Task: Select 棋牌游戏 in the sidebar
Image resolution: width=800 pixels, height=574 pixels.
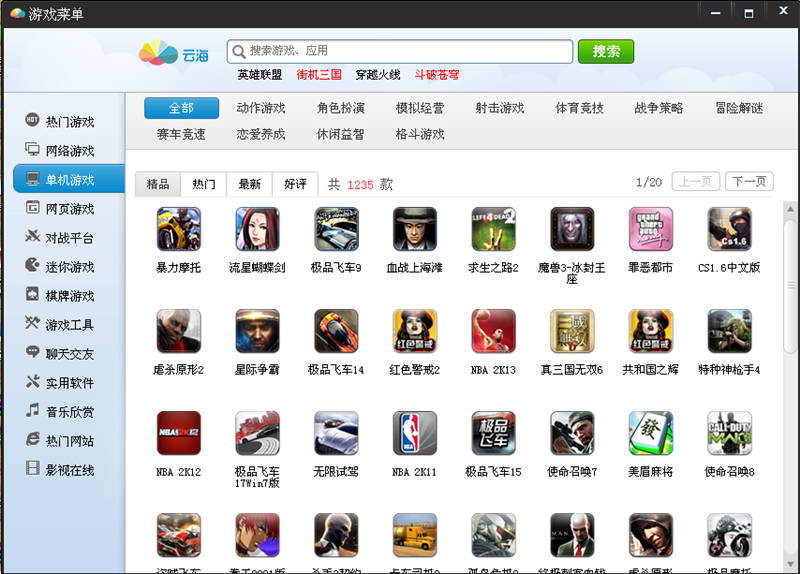Action: point(69,296)
